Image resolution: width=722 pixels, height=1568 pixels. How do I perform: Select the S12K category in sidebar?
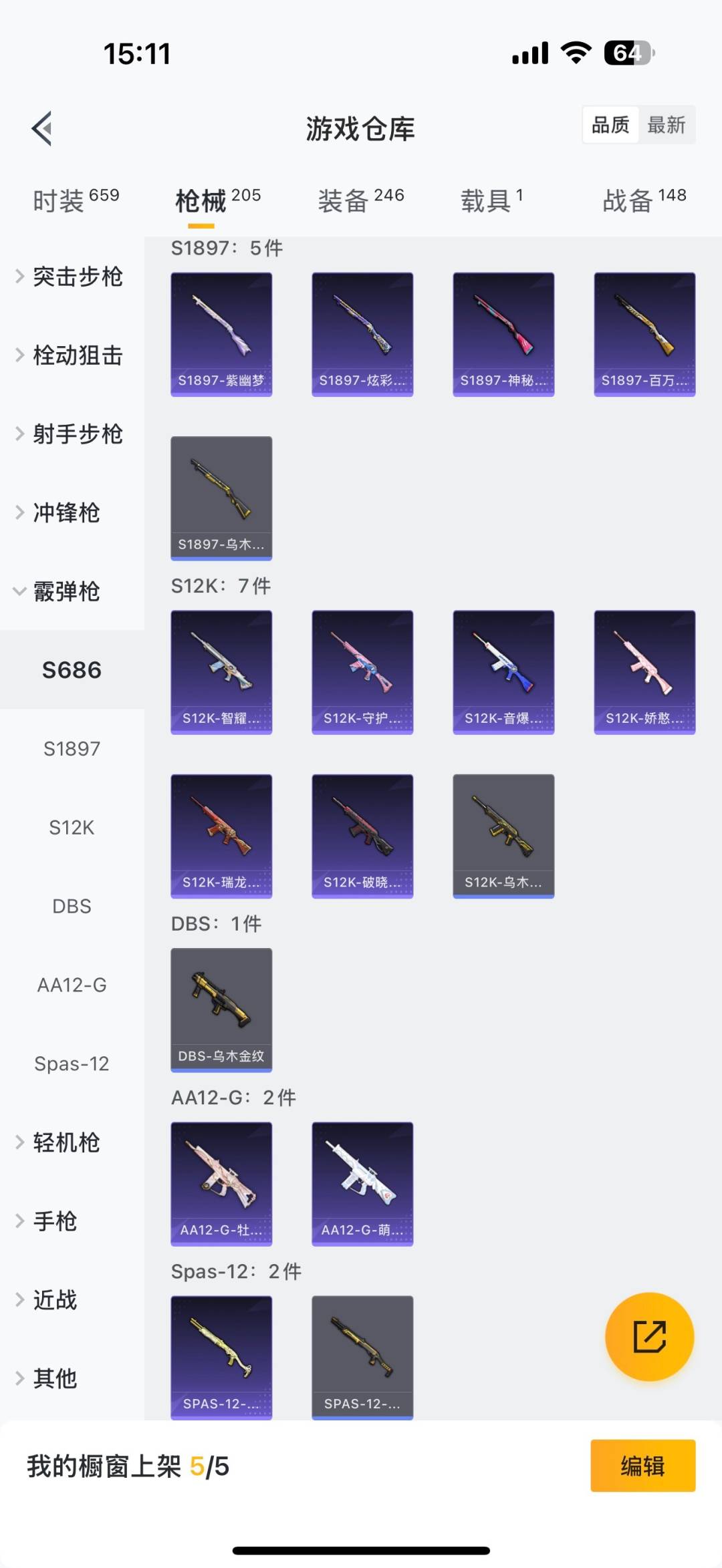point(72,827)
